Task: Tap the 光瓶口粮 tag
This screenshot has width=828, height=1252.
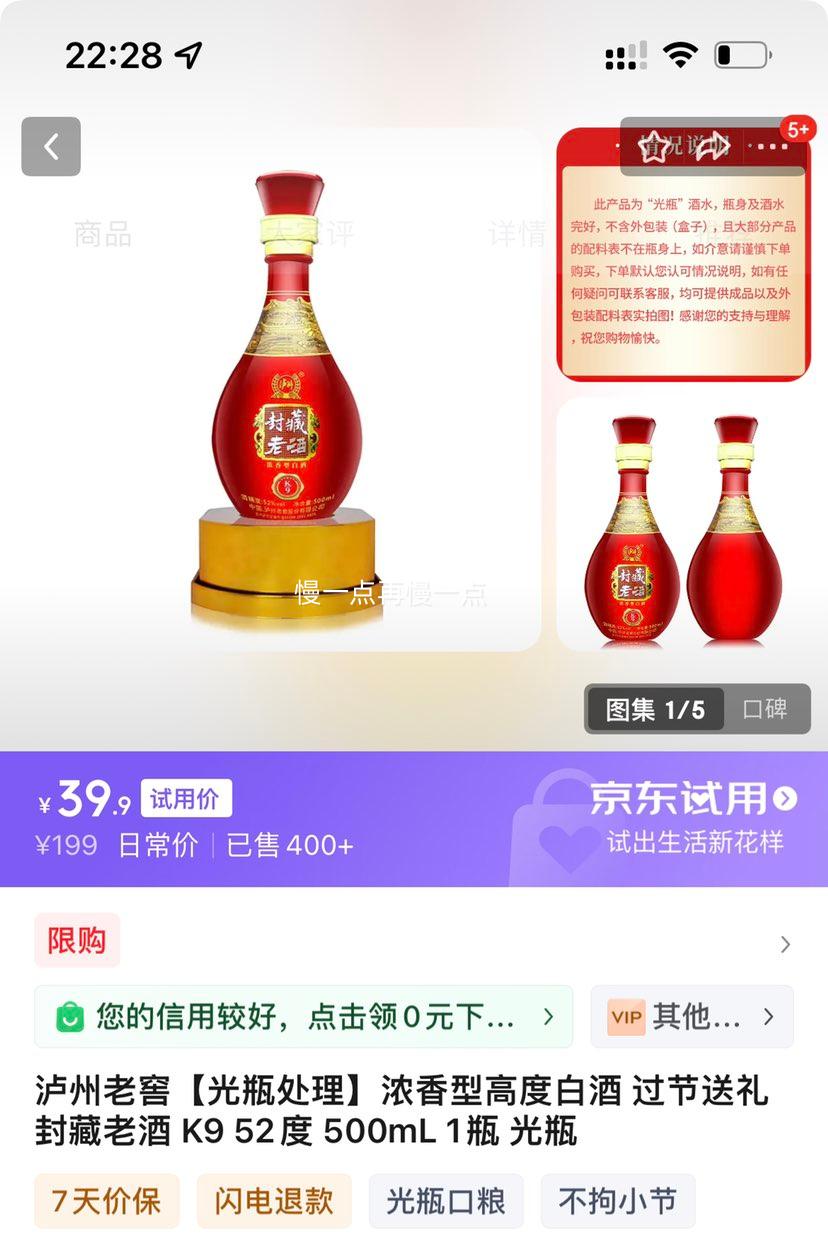Action: (x=446, y=1201)
